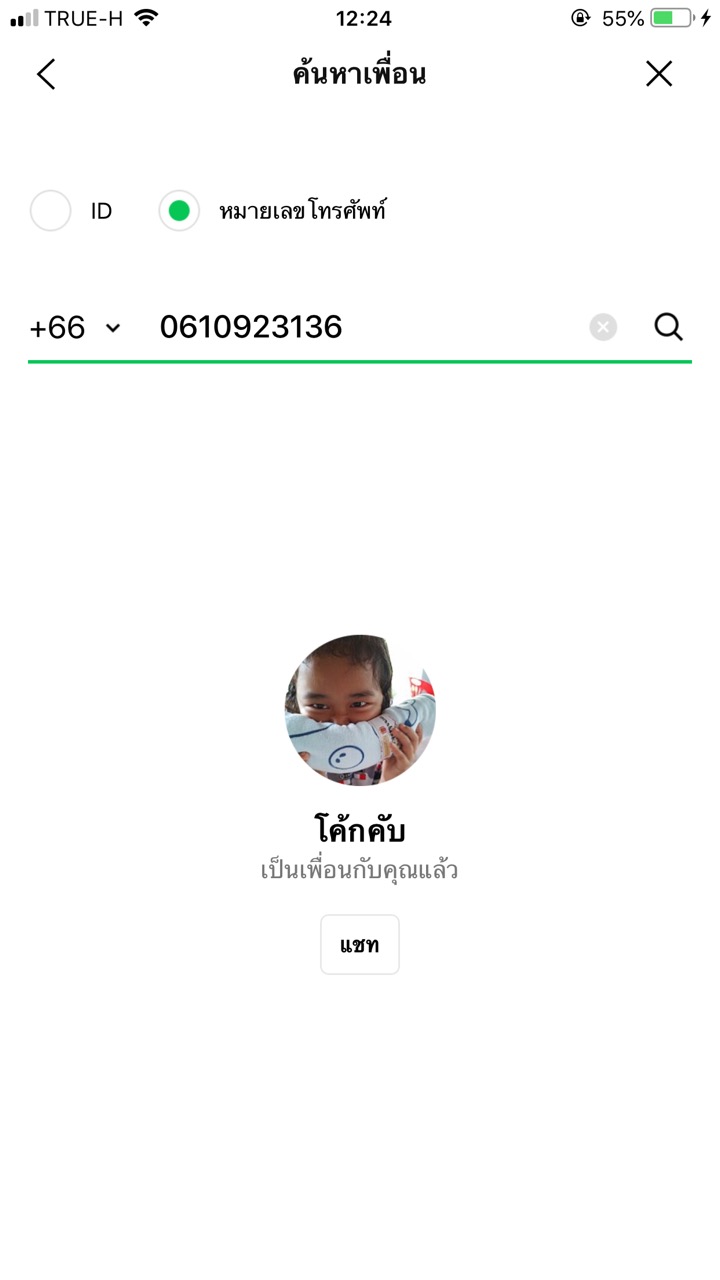Tap the magnifier search icon
This screenshot has width=720, height=1280.
[x=668, y=327]
